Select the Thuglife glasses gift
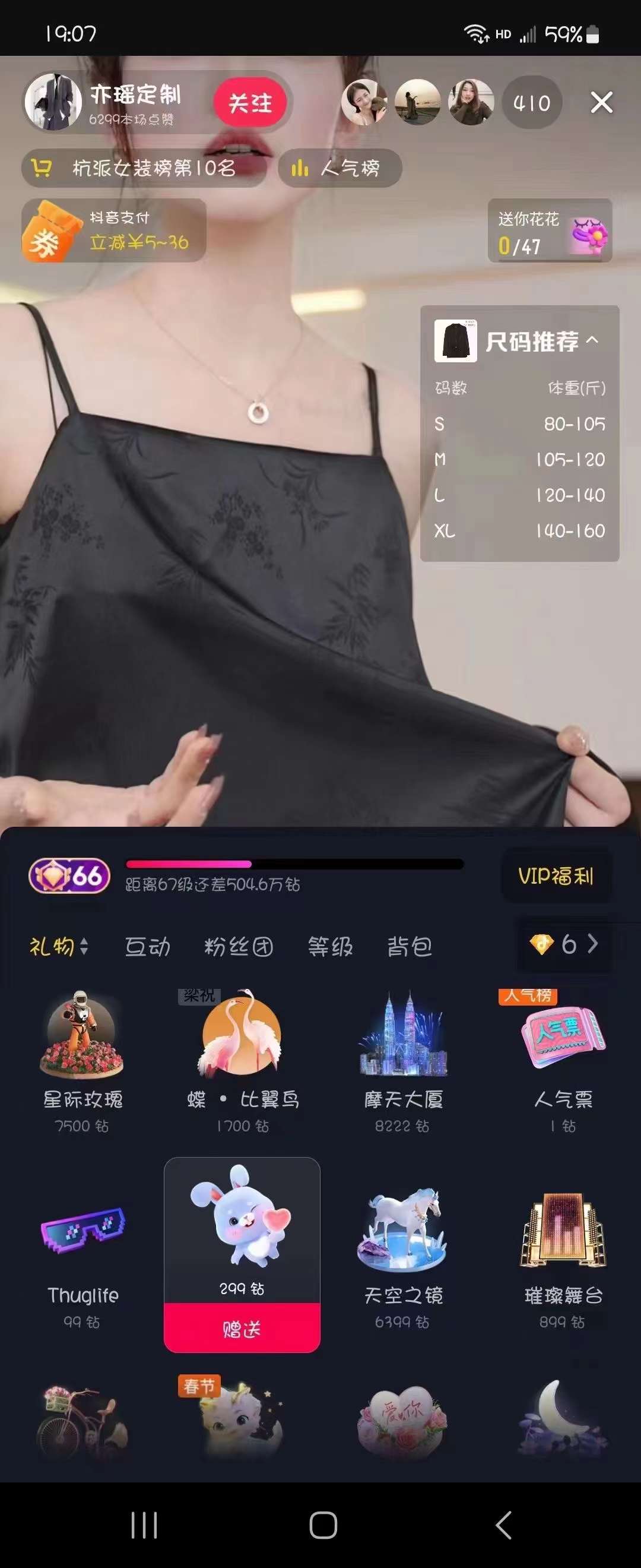Viewport: 641px width, 1568px height. click(82, 1254)
